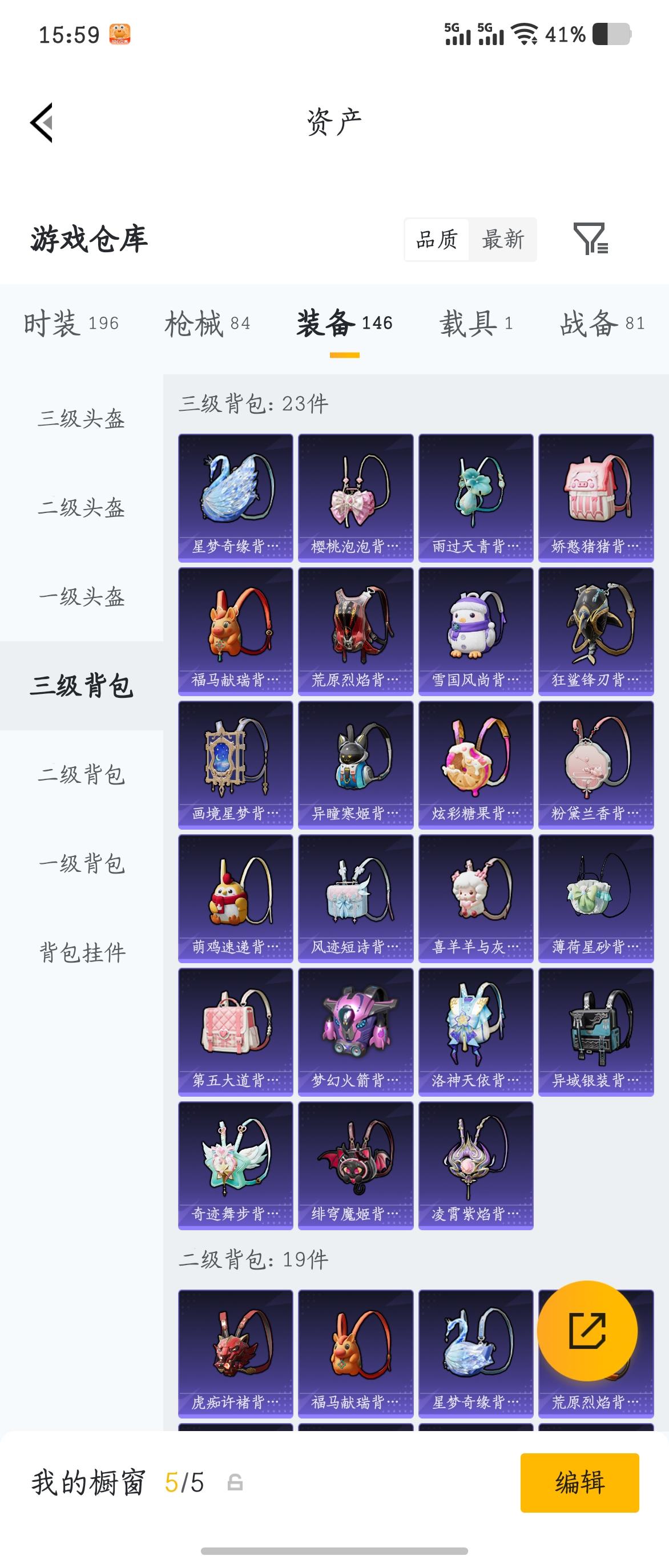Tap the app icon next to the clock
This screenshot has width=669, height=1568.
point(121,35)
